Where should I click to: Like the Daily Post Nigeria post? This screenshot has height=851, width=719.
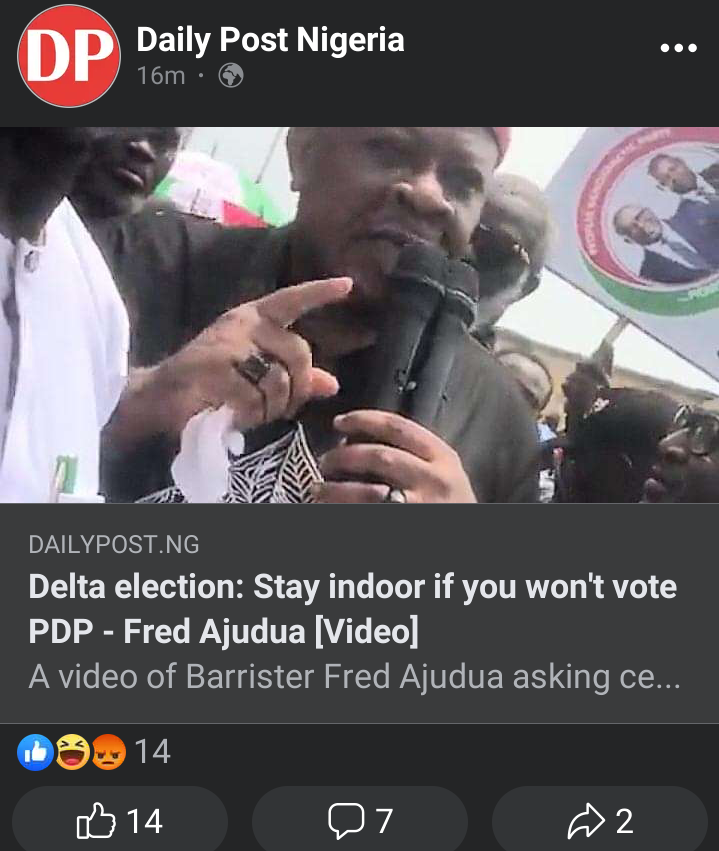(x=119, y=821)
